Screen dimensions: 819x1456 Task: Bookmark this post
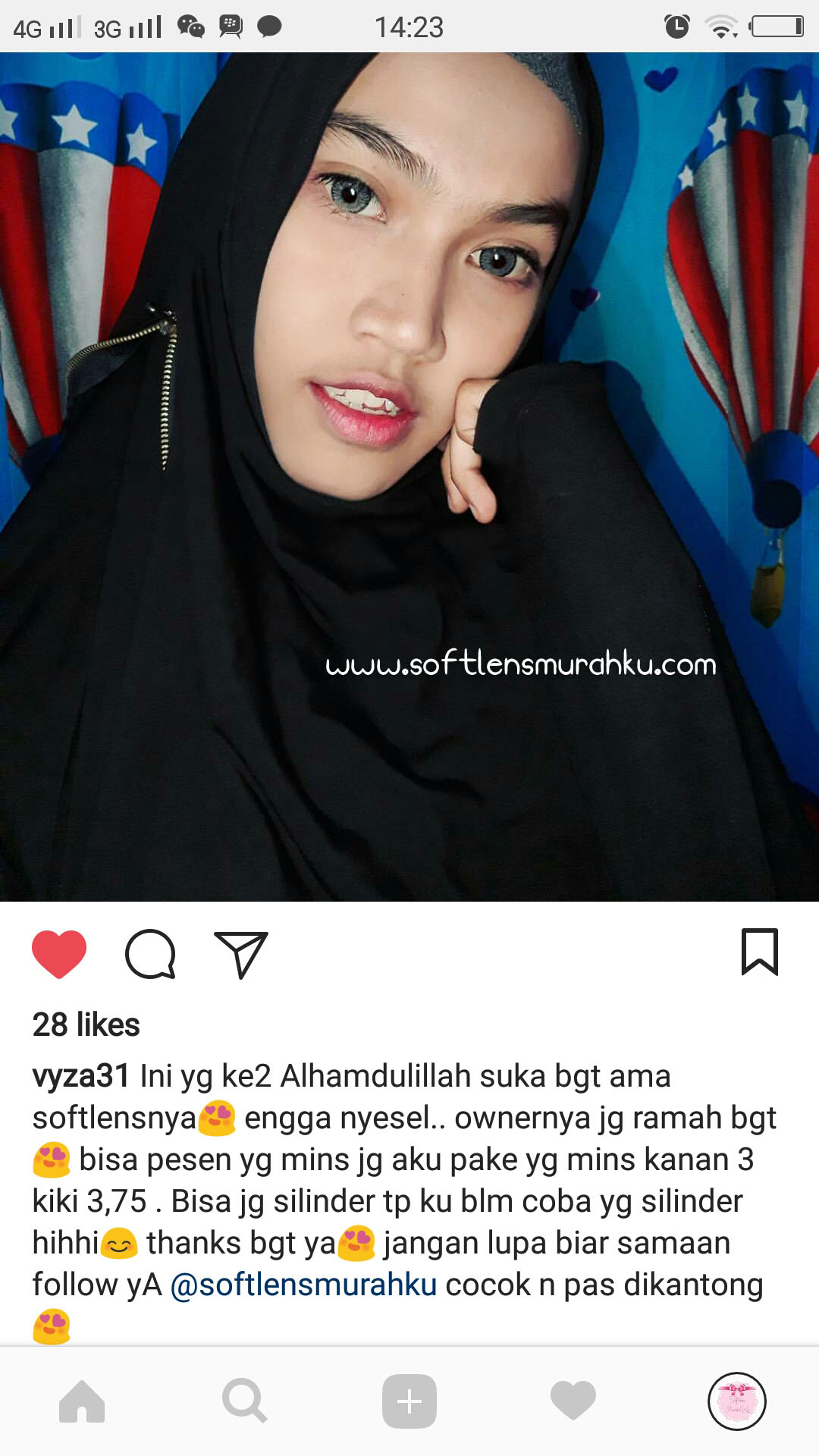pos(759,952)
